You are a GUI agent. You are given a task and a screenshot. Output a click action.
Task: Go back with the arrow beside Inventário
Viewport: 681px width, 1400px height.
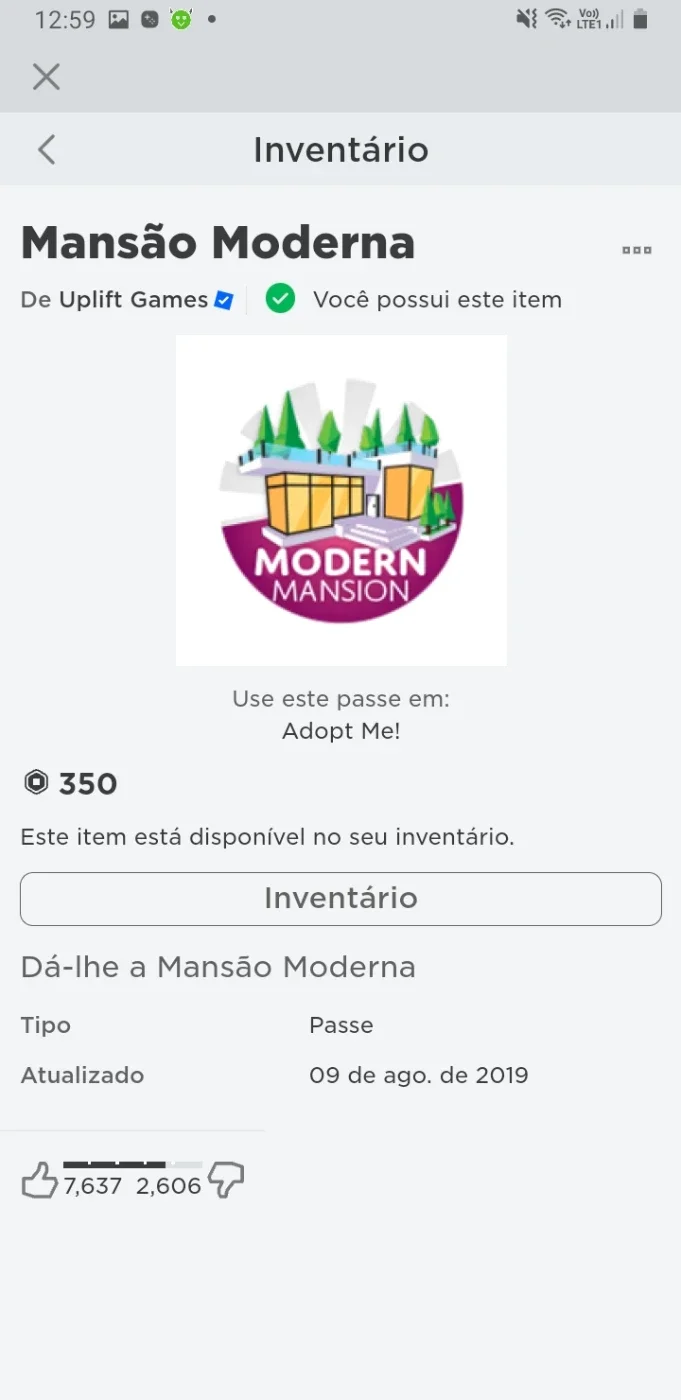tap(46, 150)
